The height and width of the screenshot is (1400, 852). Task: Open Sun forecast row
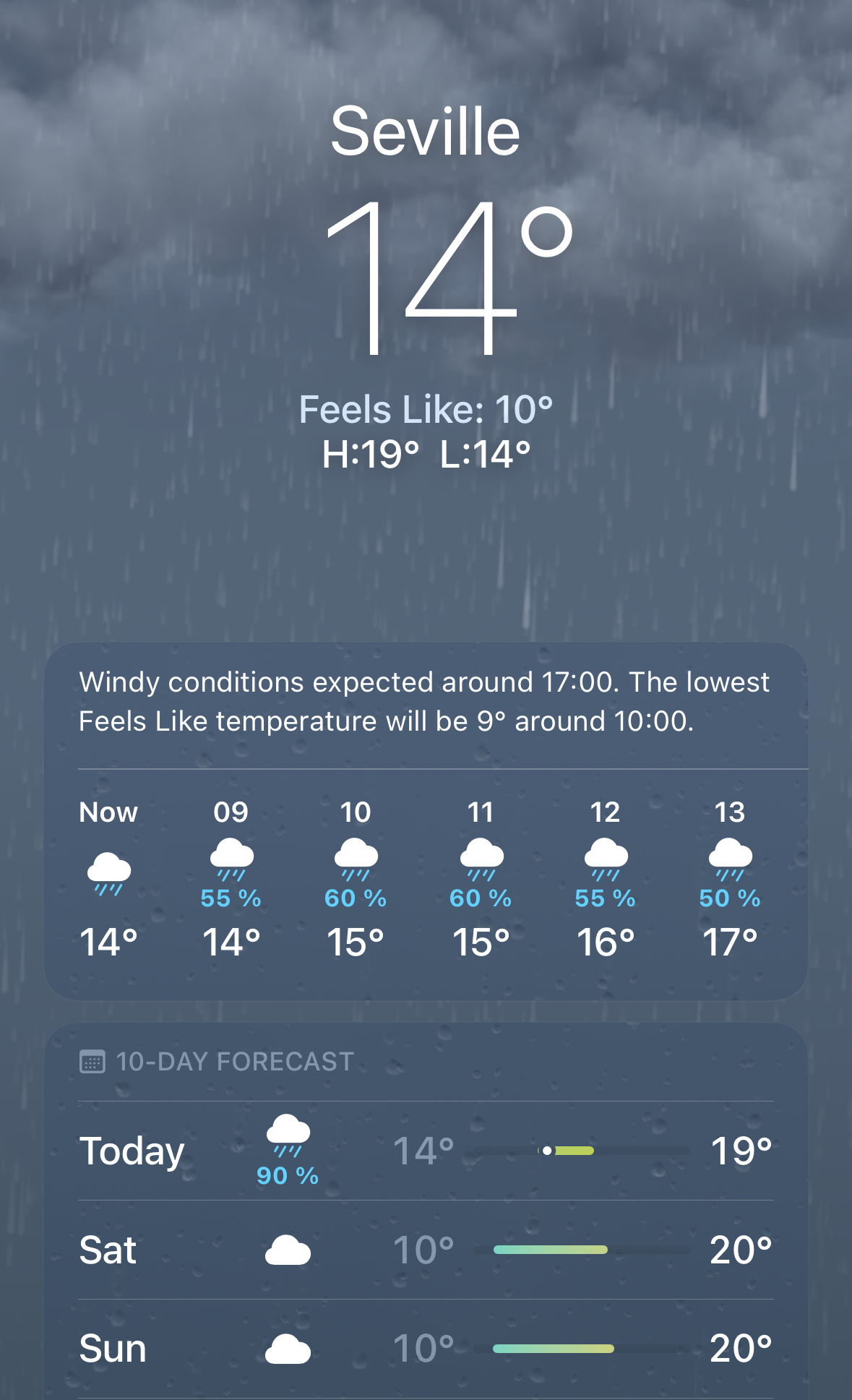(x=425, y=1349)
